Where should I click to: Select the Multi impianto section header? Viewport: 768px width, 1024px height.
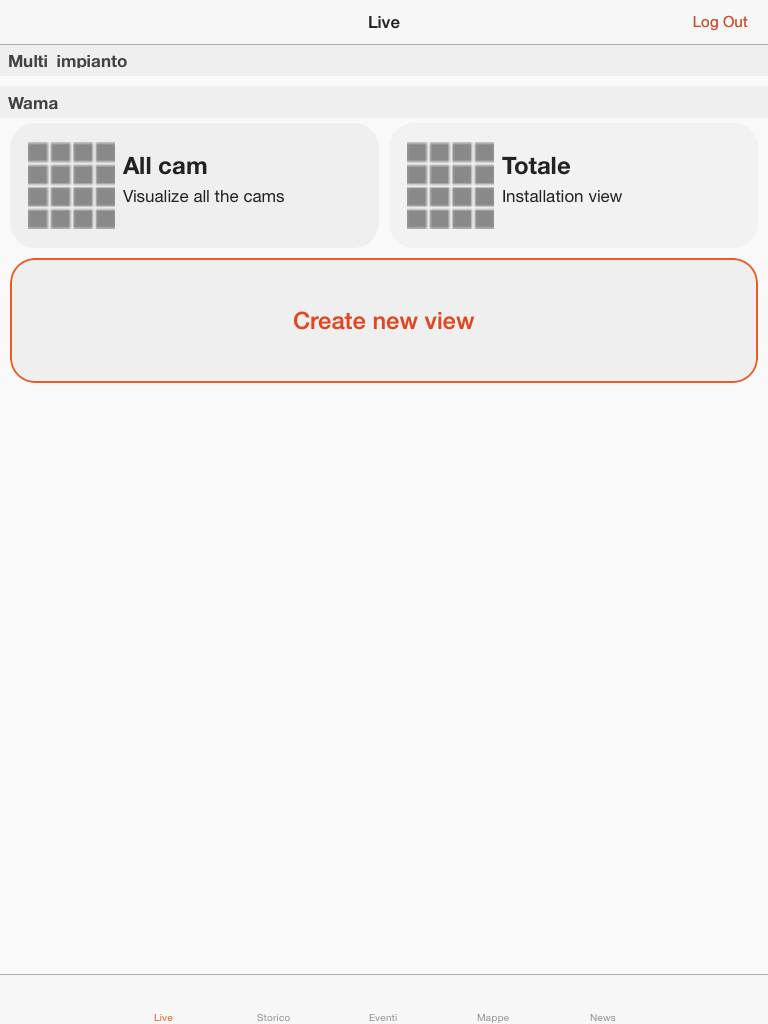coord(67,61)
